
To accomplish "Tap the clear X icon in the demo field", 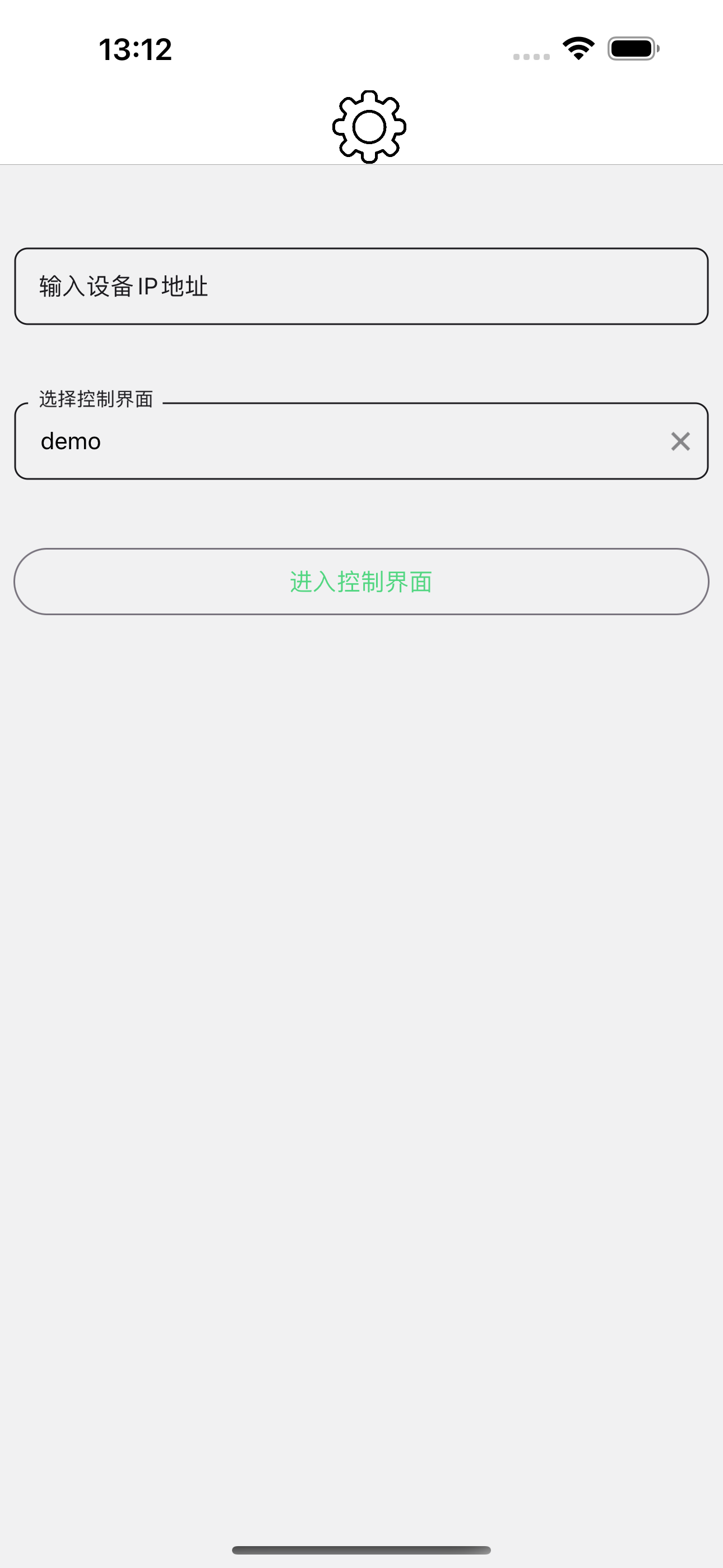I will coord(680,441).
